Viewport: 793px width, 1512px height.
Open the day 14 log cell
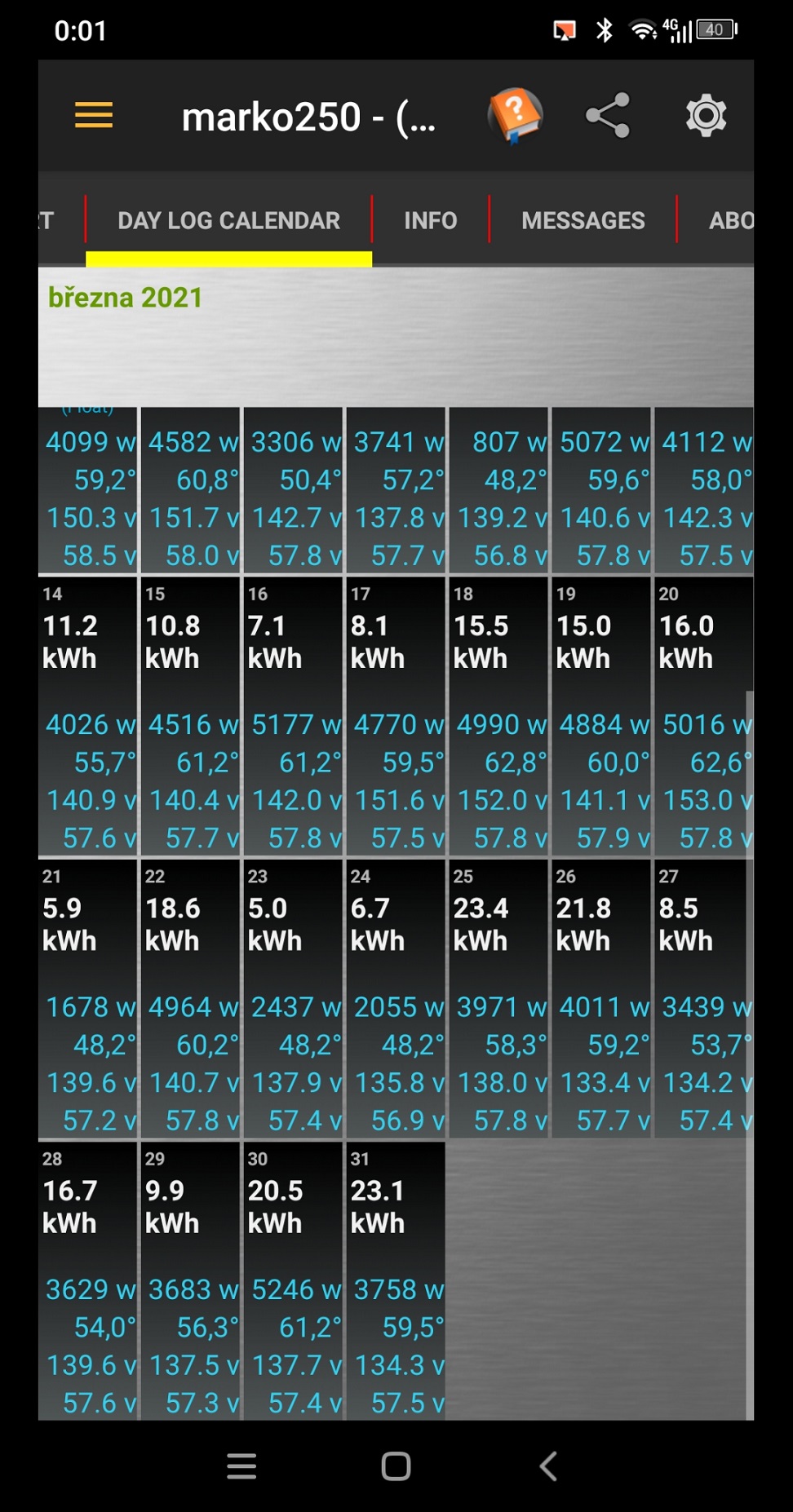87,716
